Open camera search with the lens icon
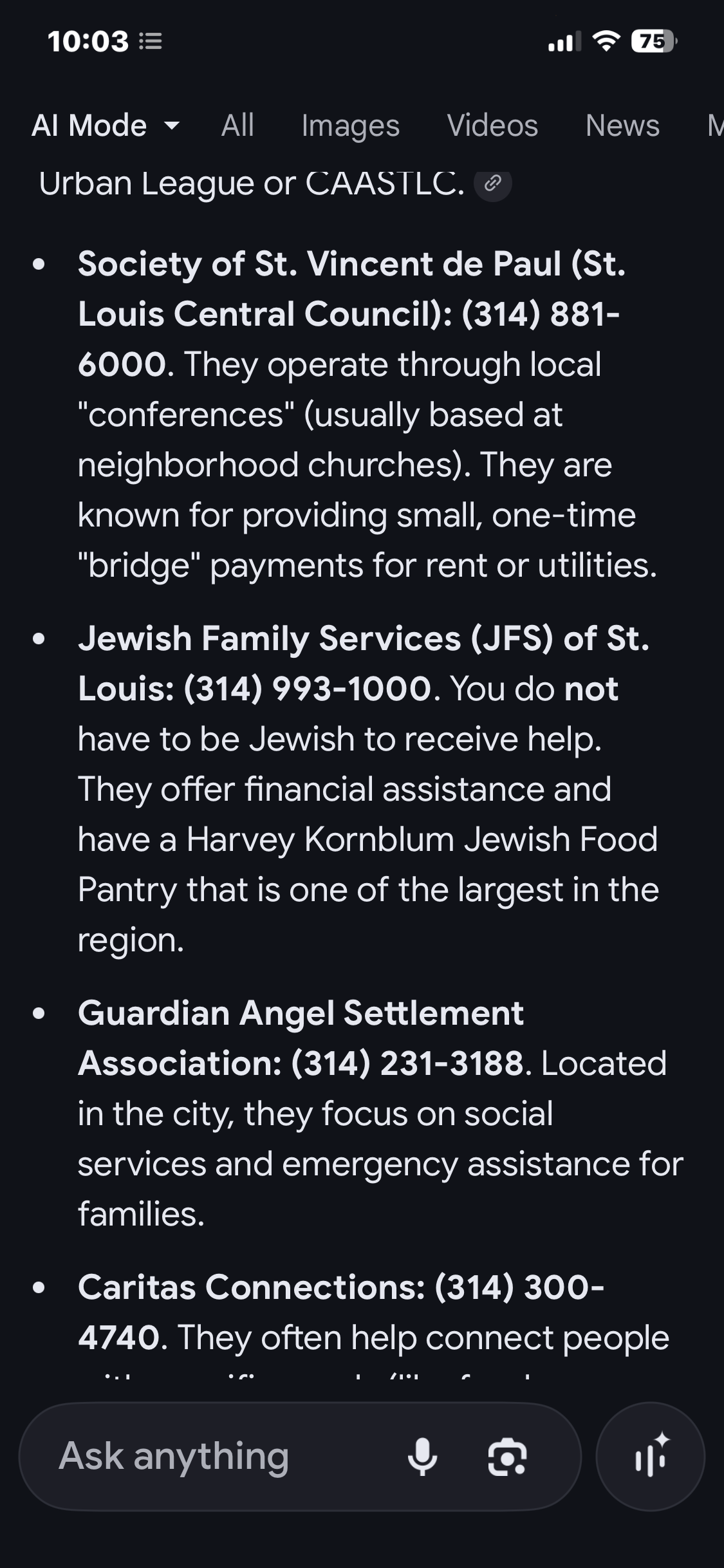 pyautogui.click(x=508, y=1457)
